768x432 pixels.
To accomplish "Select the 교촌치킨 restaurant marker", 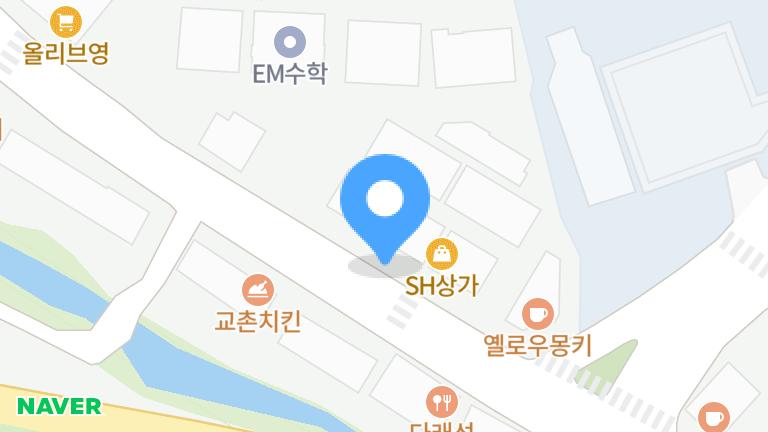I will click(x=258, y=290).
